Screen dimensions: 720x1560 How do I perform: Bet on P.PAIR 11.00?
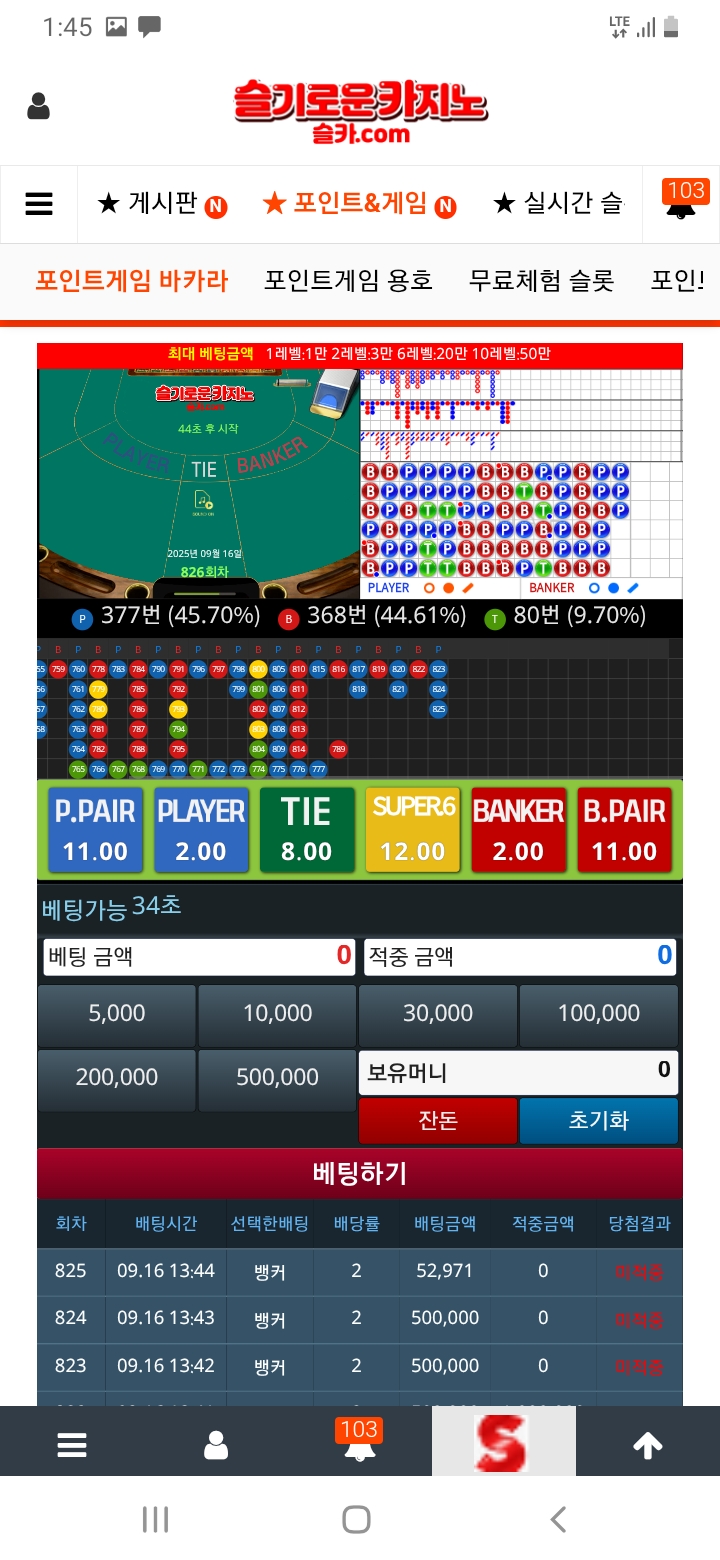point(95,830)
